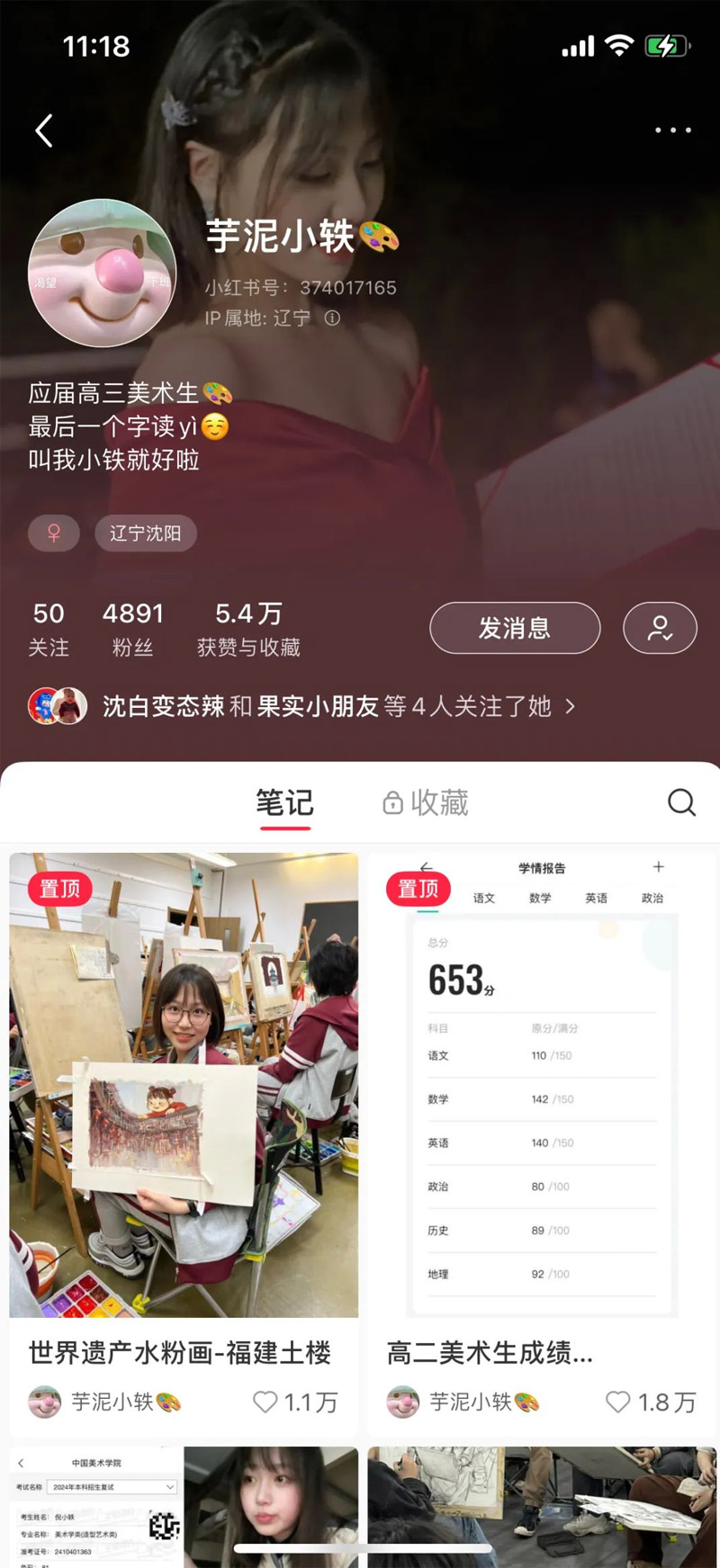The width and height of the screenshot is (720, 1568).
Task: Like the 福建土楼 note with 1.1万 likes
Action: (x=265, y=1402)
